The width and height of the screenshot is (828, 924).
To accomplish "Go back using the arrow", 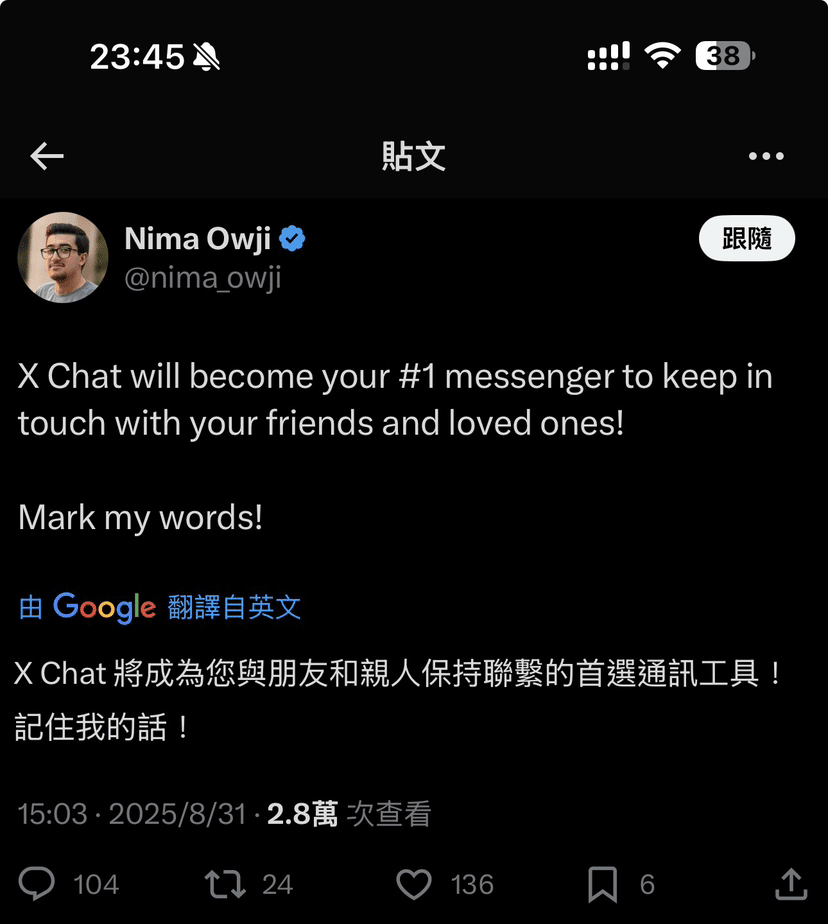I will click(47, 155).
